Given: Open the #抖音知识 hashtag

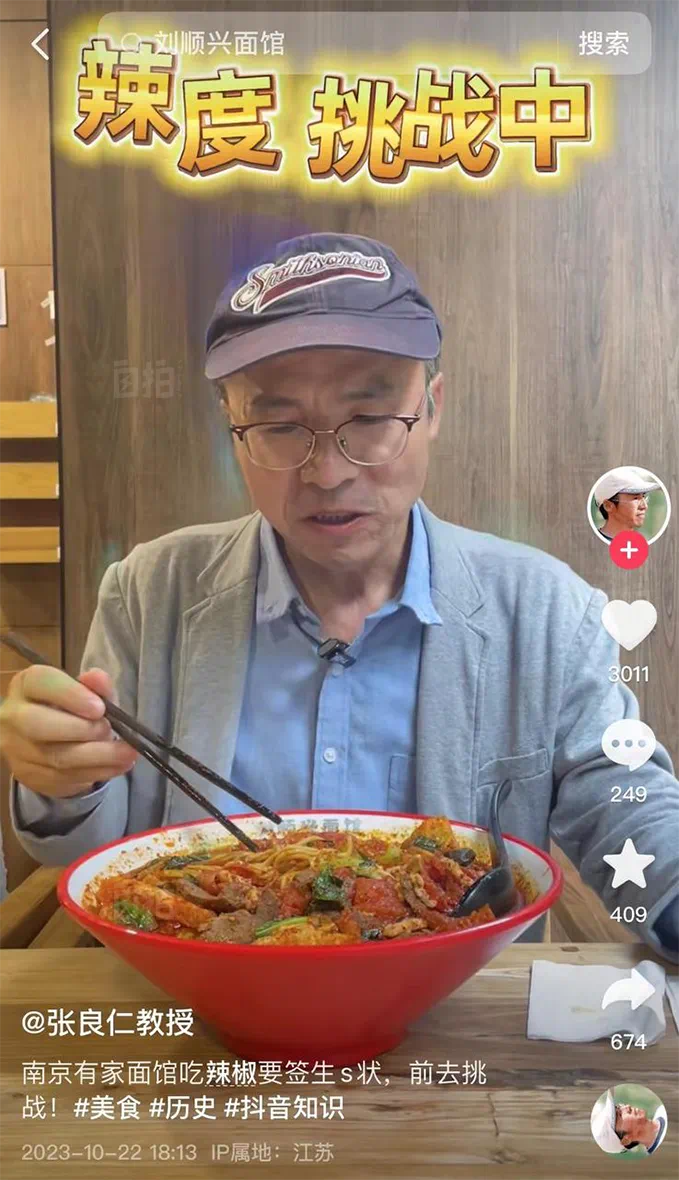Looking at the screenshot, I should click(x=284, y=1107).
